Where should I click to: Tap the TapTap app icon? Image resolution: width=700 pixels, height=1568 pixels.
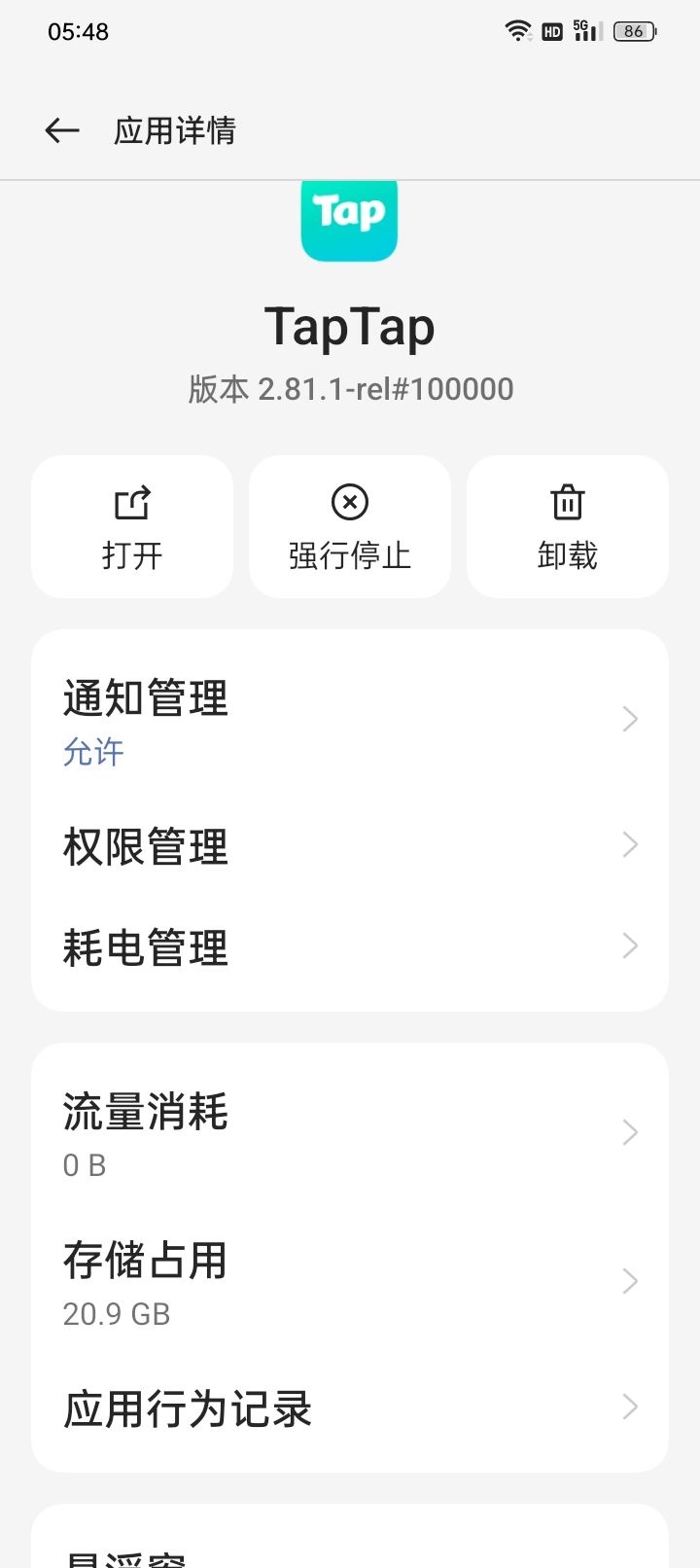click(x=349, y=220)
